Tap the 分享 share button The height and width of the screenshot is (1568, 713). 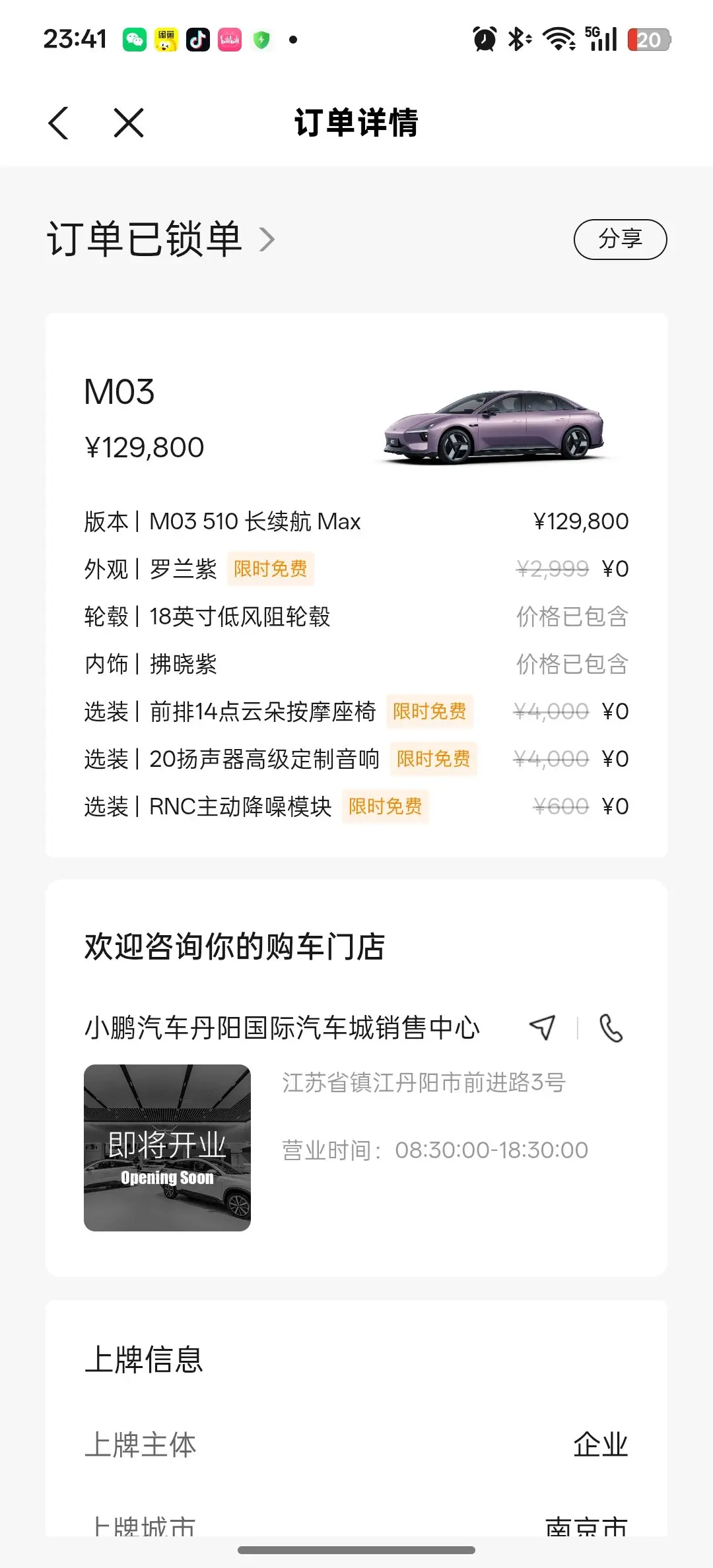click(x=620, y=239)
